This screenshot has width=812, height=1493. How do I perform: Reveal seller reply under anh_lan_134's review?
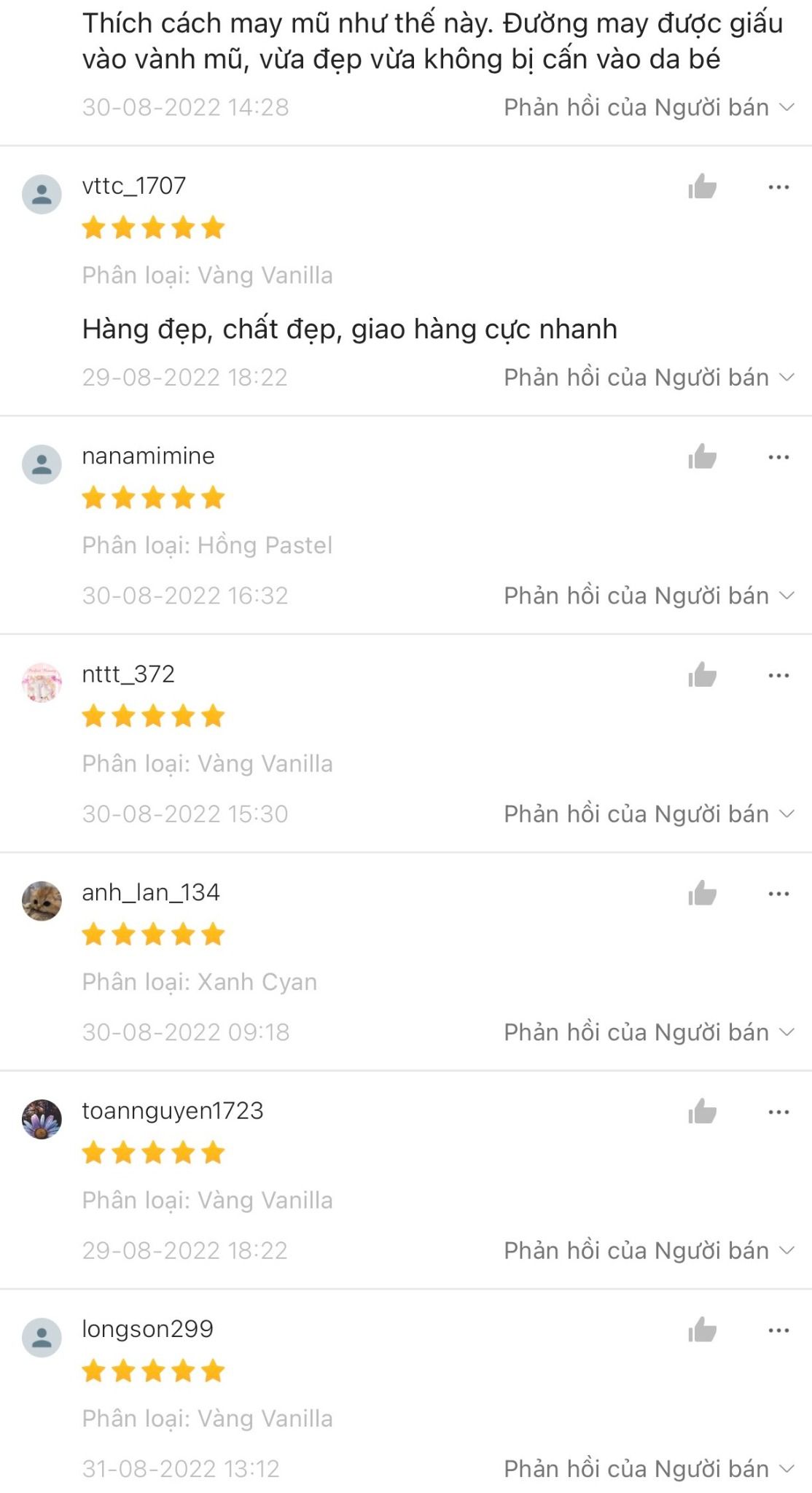coord(648,1032)
